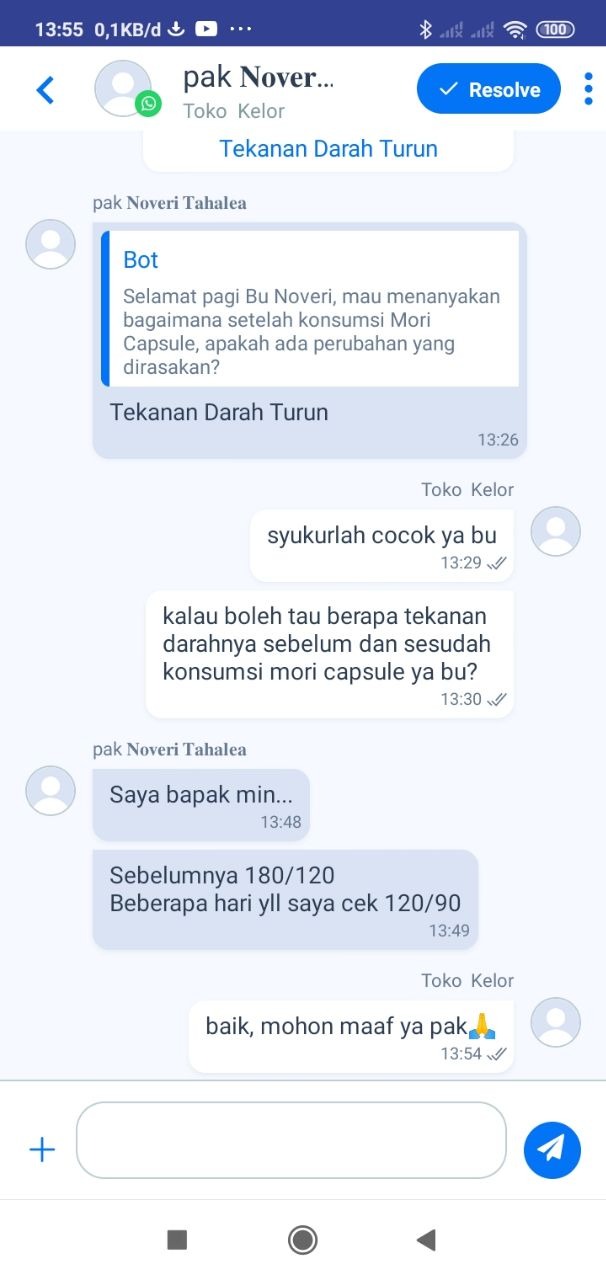Go back using the header arrow
The image size is (606, 1280).
[45, 90]
